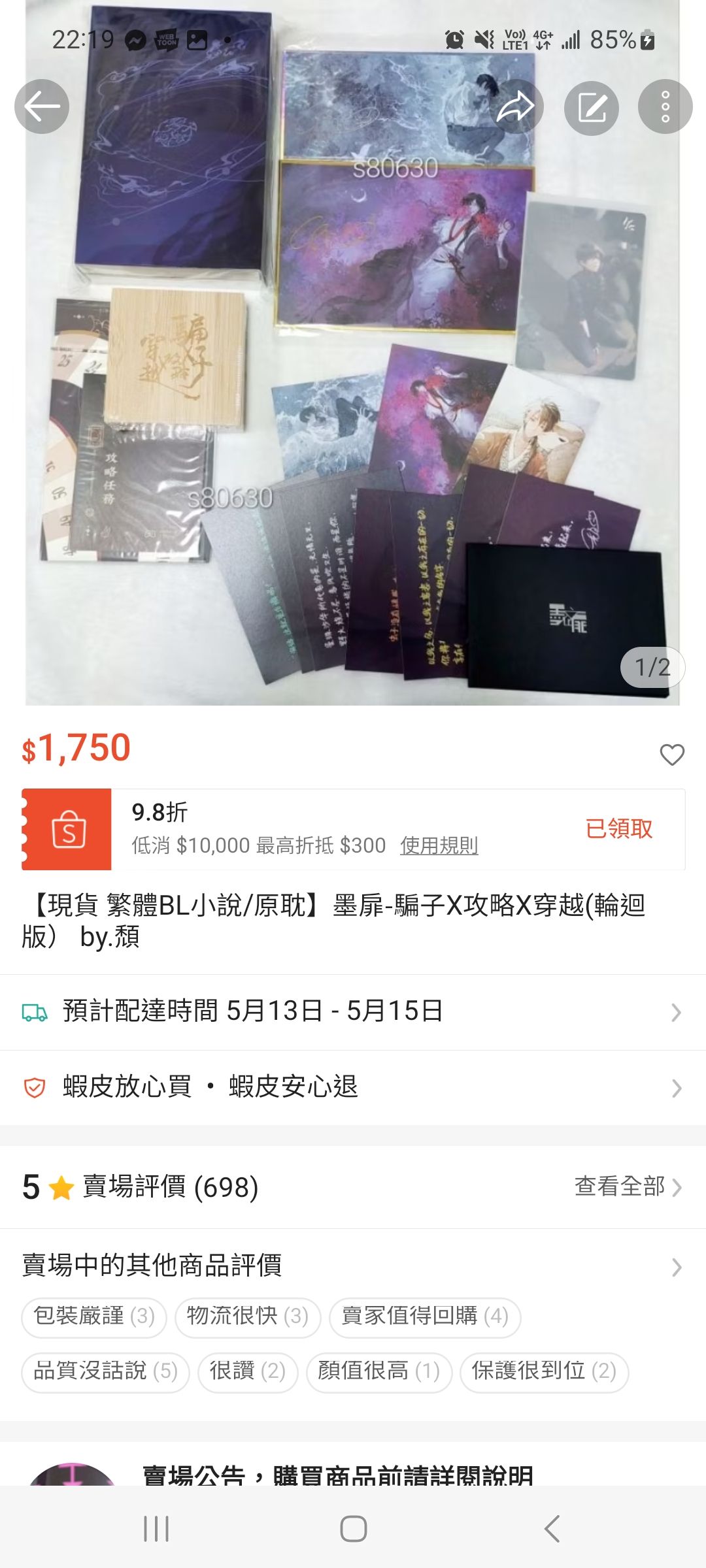Expand 賣場中的其他商品評價 section
Screen dimensions: 706x1568
click(x=353, y=1266)
